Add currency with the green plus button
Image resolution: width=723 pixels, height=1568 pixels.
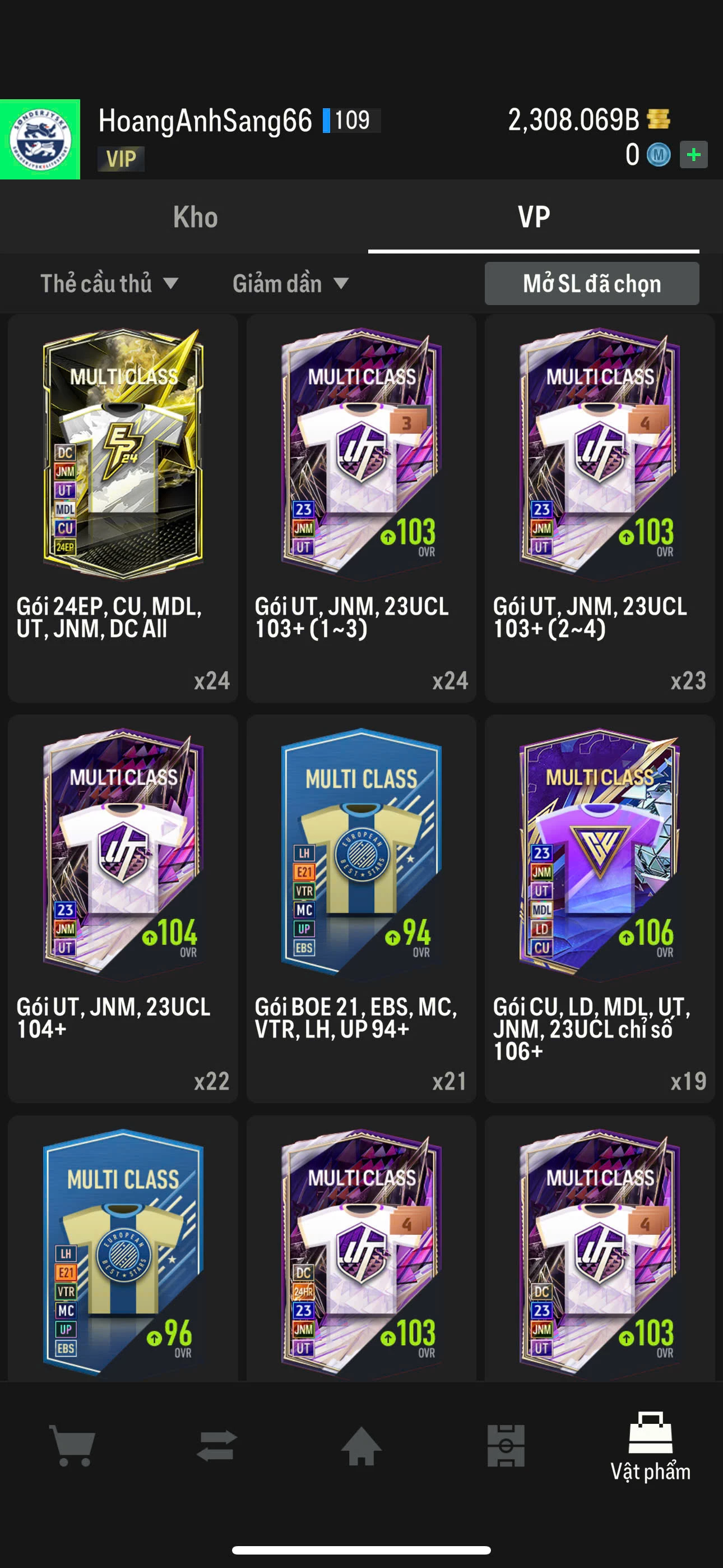click(x=693, y=155)
